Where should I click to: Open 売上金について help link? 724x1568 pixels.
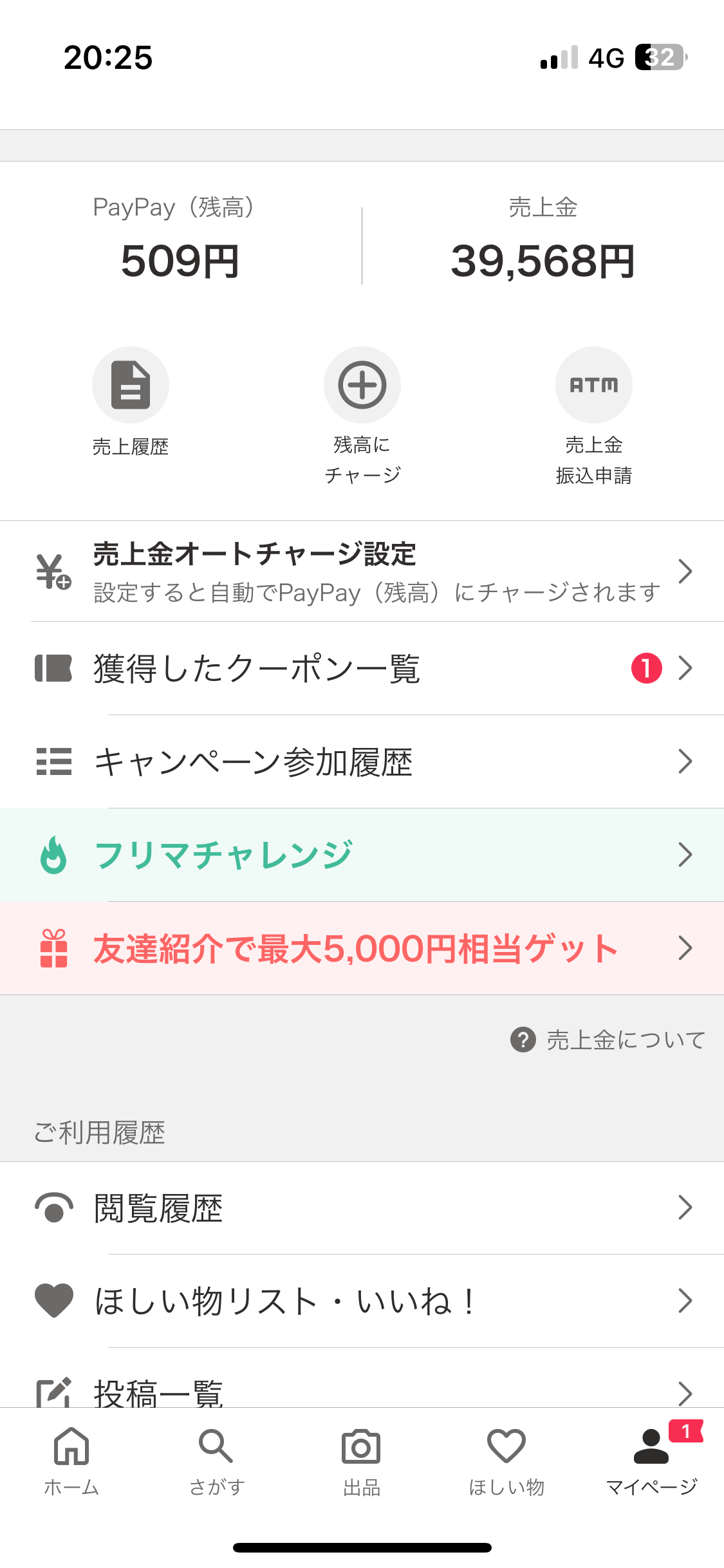608,1040
